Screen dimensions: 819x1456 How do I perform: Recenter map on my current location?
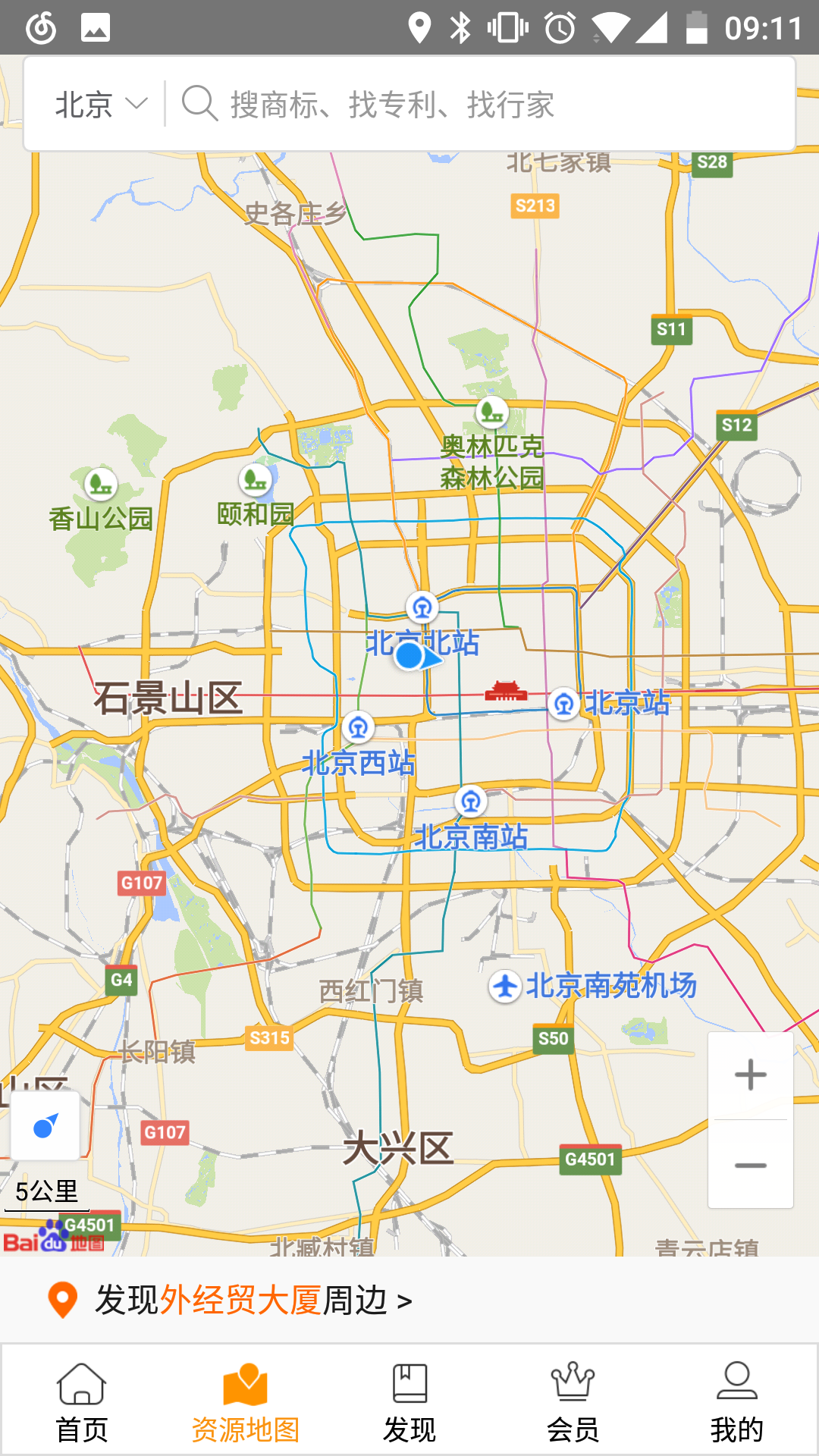point(45,1126)
